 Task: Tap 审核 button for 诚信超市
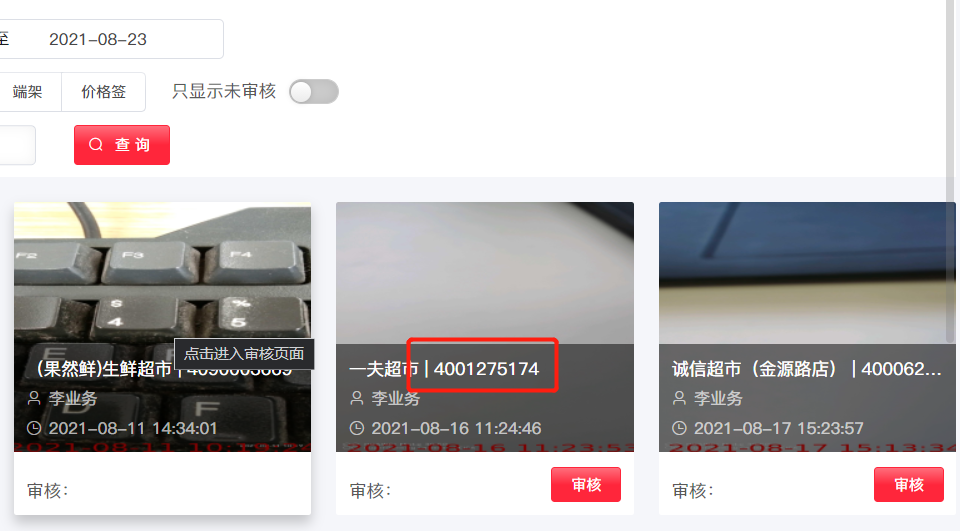pos(908,485)
